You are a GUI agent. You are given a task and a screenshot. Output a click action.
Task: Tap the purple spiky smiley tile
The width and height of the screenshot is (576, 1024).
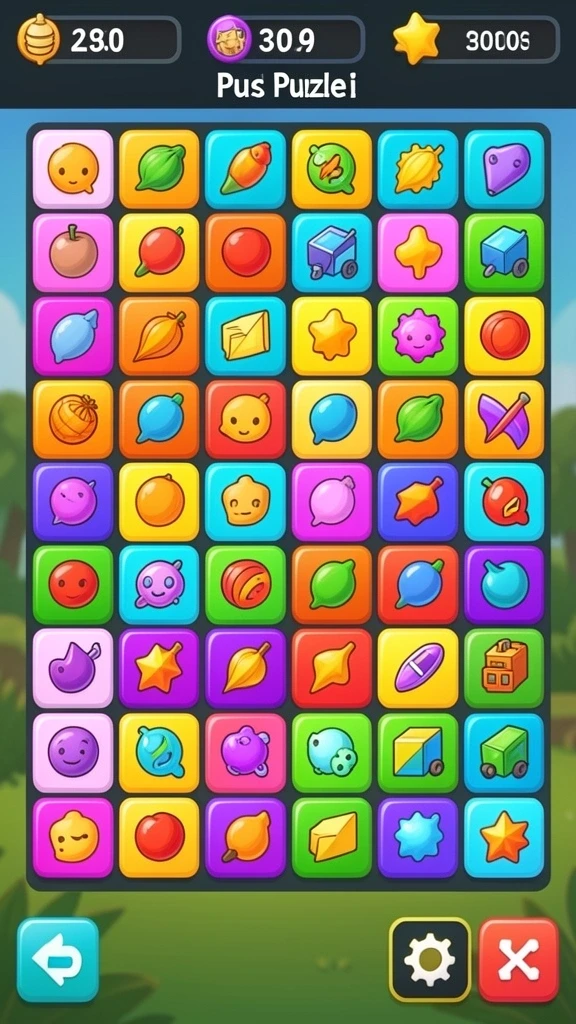418,336
